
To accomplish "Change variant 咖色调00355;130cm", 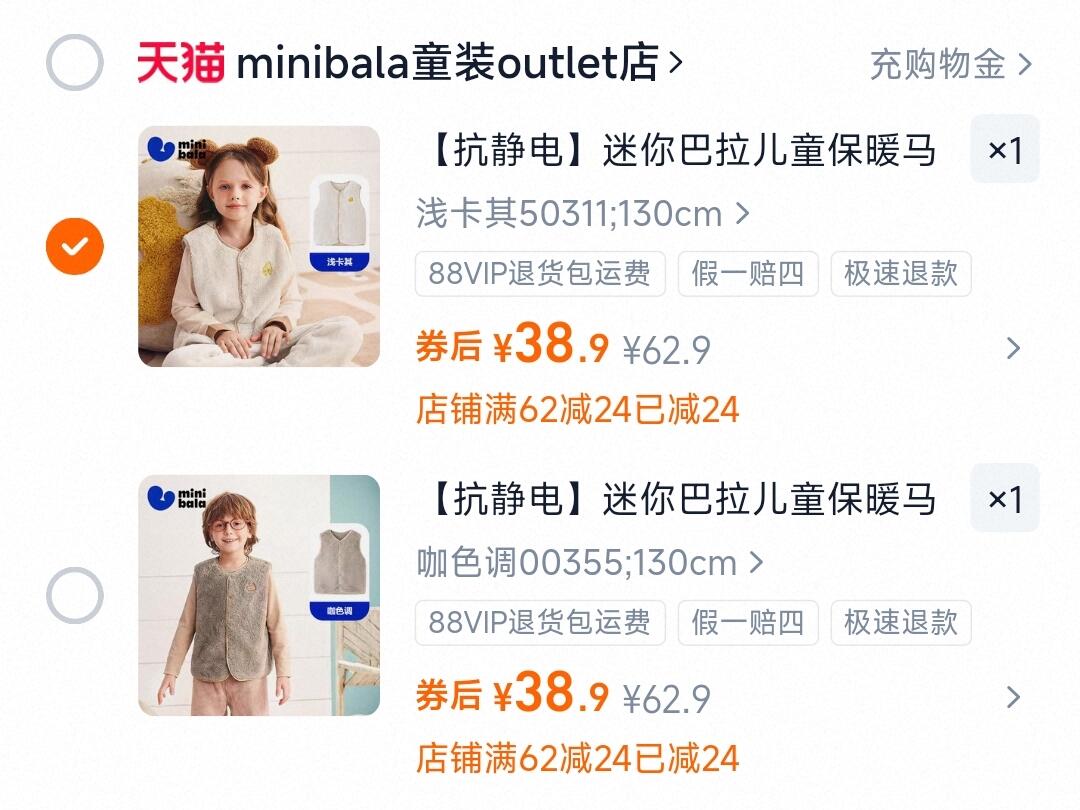I will [x=590, y=563].
